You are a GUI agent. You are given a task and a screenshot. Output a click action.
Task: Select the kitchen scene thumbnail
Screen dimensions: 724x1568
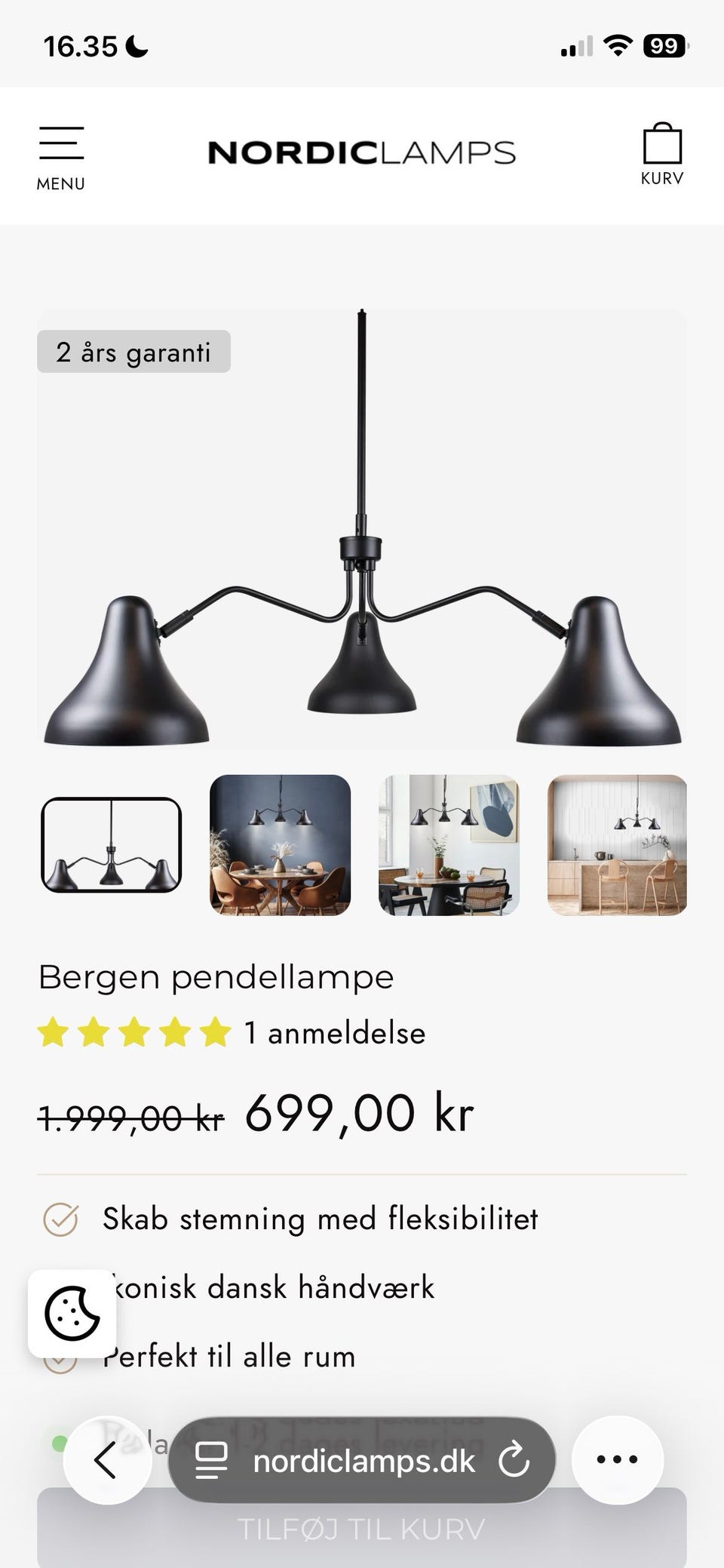tap(618, 847)
